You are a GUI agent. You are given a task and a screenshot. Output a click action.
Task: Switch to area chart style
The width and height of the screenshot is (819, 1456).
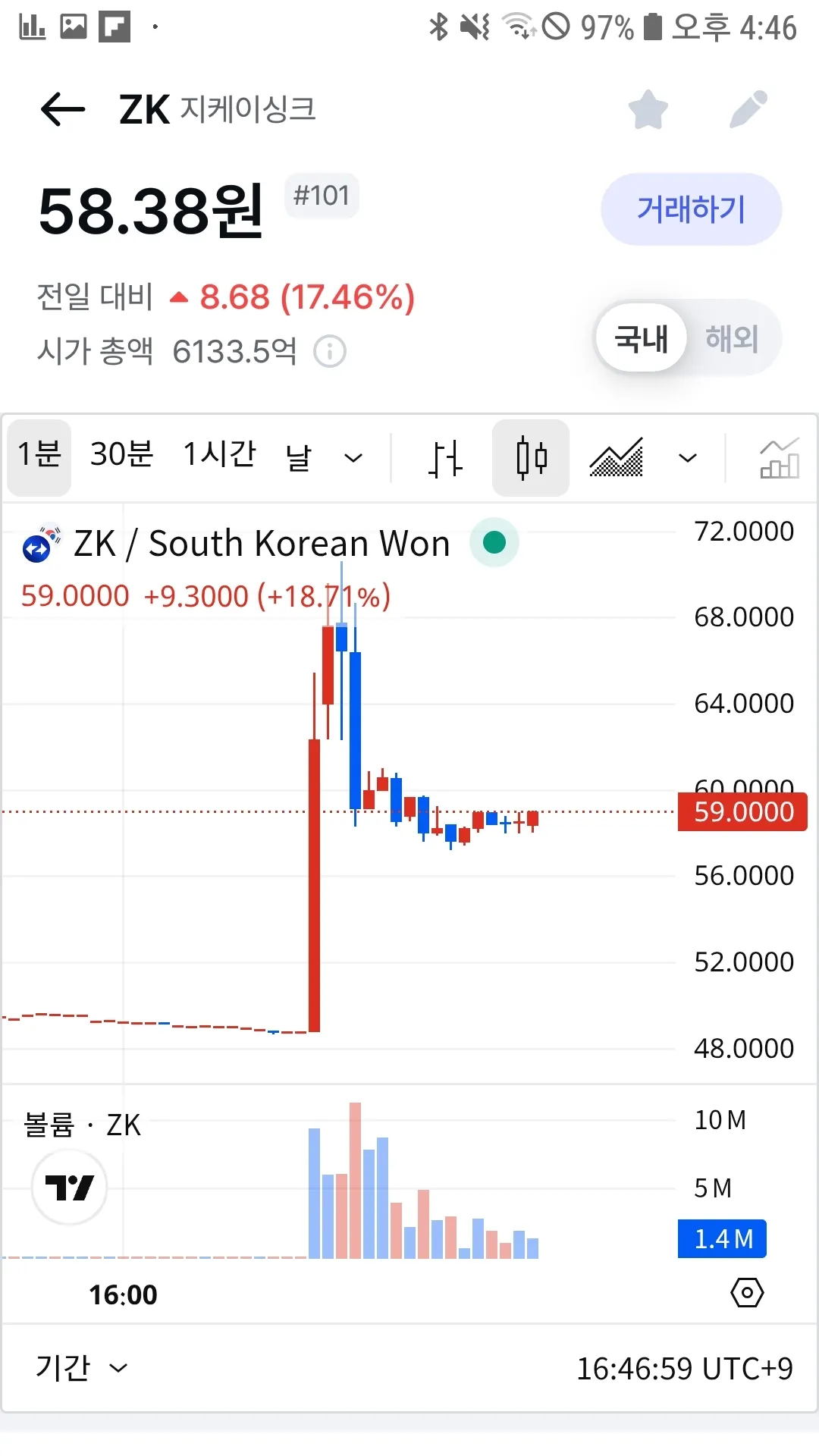coord(617,458)
